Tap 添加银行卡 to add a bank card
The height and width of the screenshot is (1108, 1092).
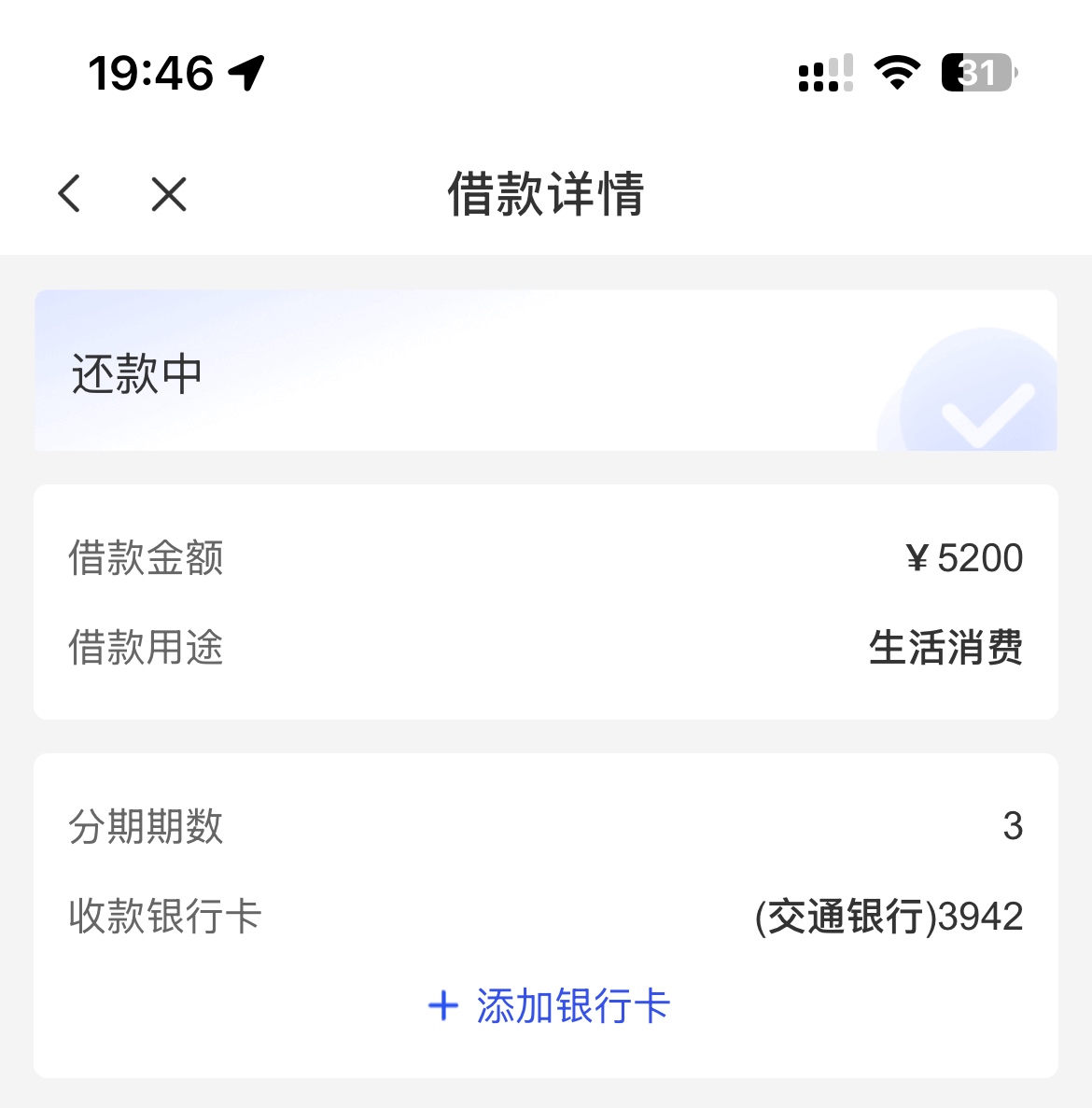click(549, 1006)
